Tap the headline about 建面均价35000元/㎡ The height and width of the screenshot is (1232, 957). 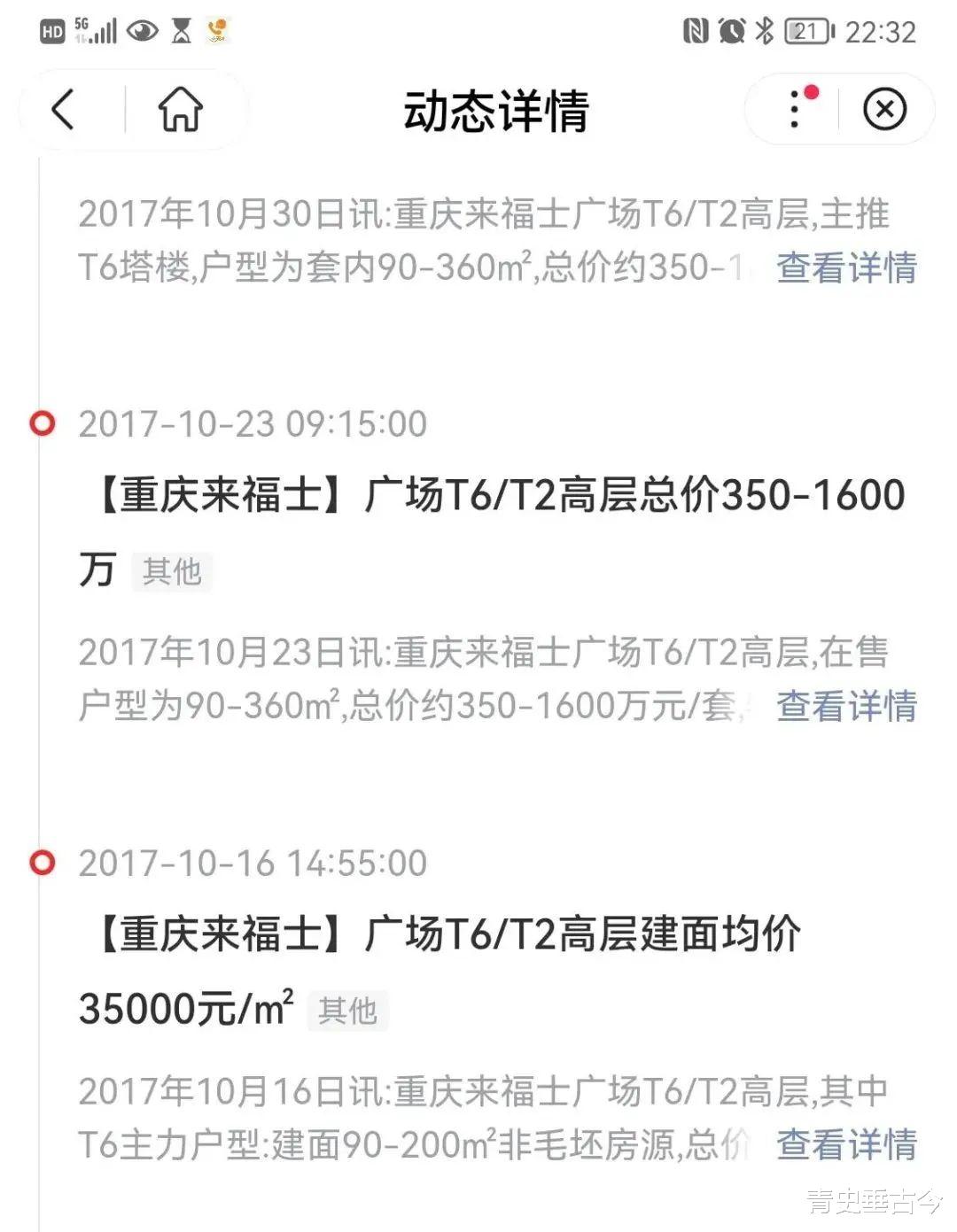tap(443, 934)
